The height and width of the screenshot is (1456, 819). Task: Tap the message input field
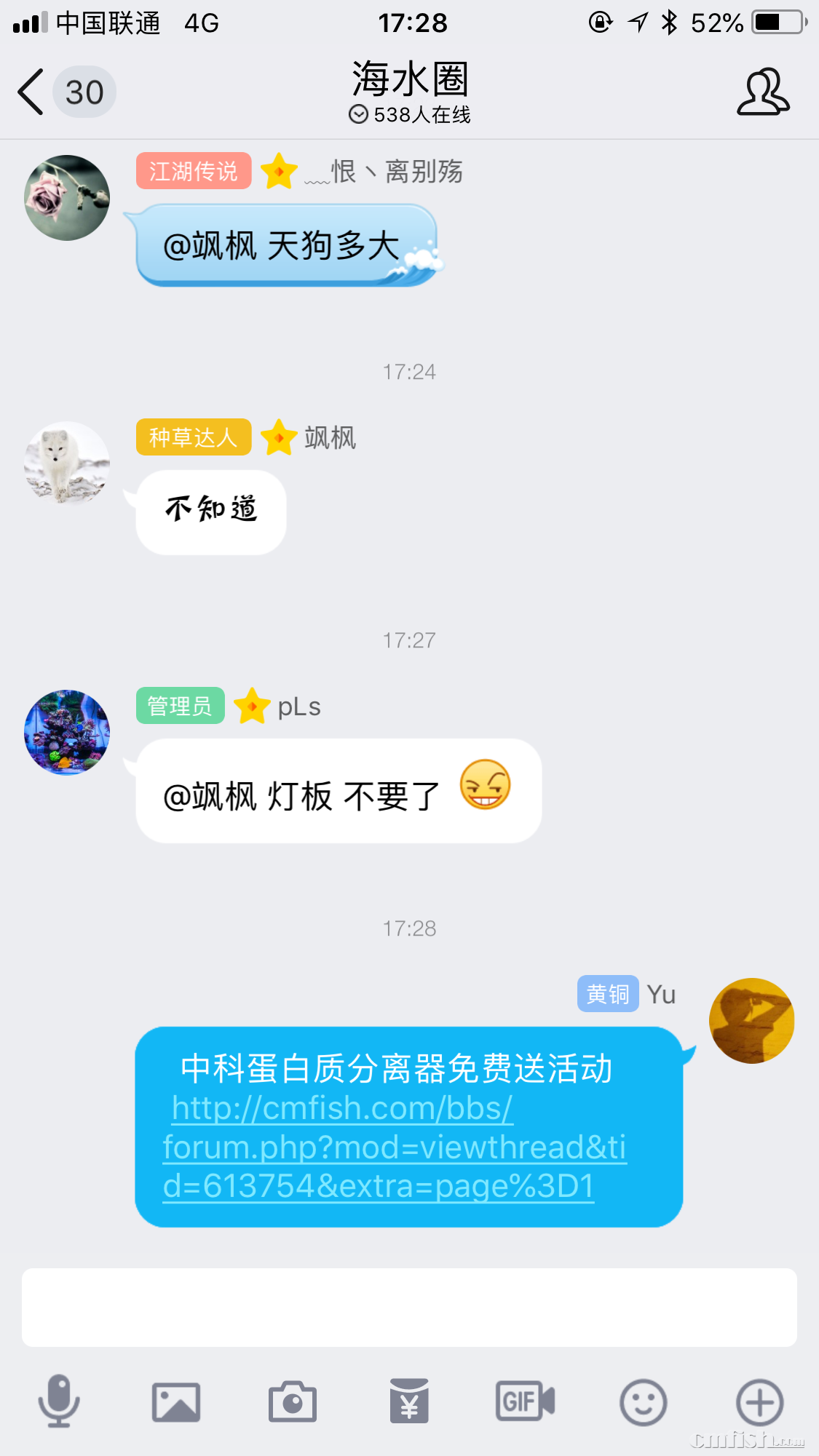point(409,1306)
